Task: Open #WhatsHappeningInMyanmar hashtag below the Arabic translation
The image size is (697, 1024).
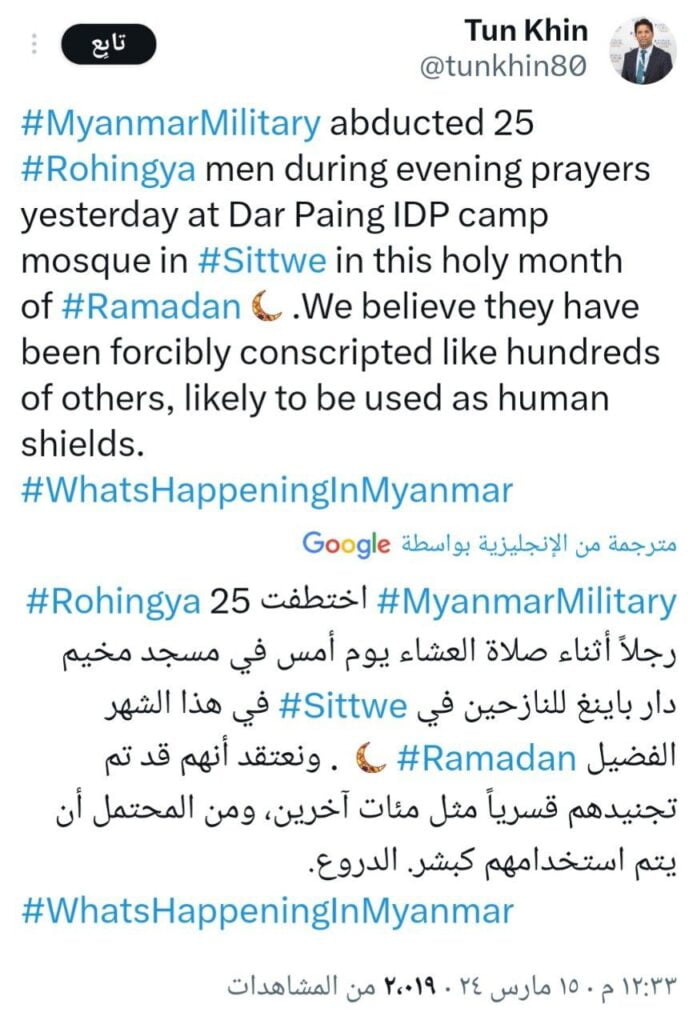Action: coord(266,912)
